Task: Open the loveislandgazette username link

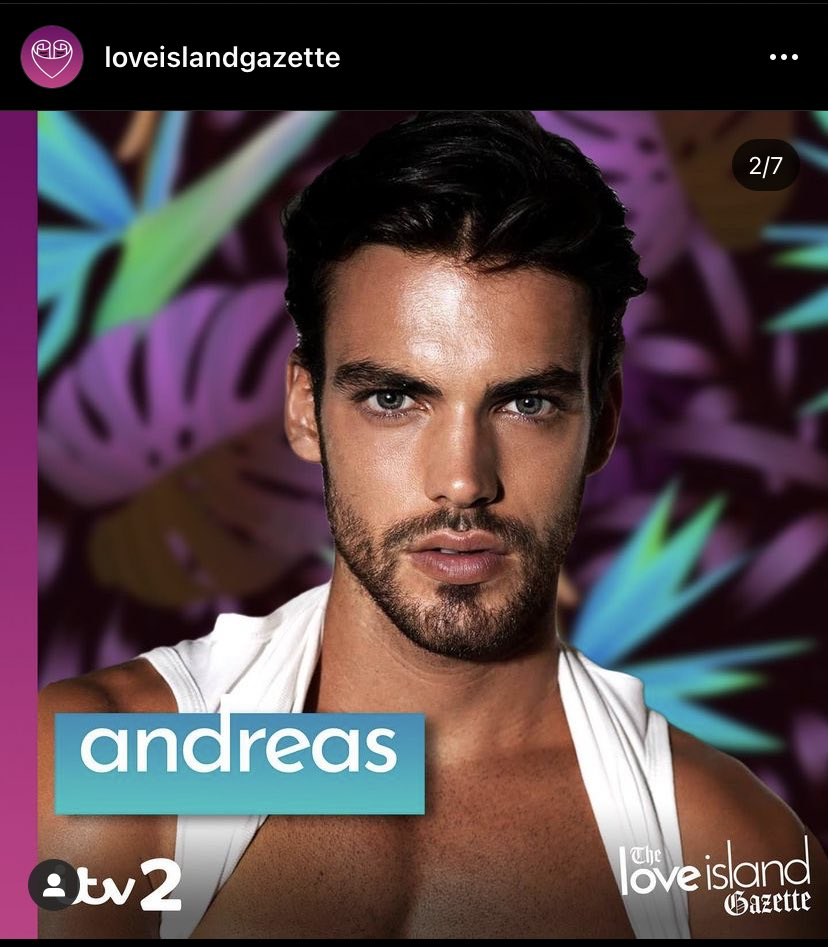Action: (x=222, y=58)
